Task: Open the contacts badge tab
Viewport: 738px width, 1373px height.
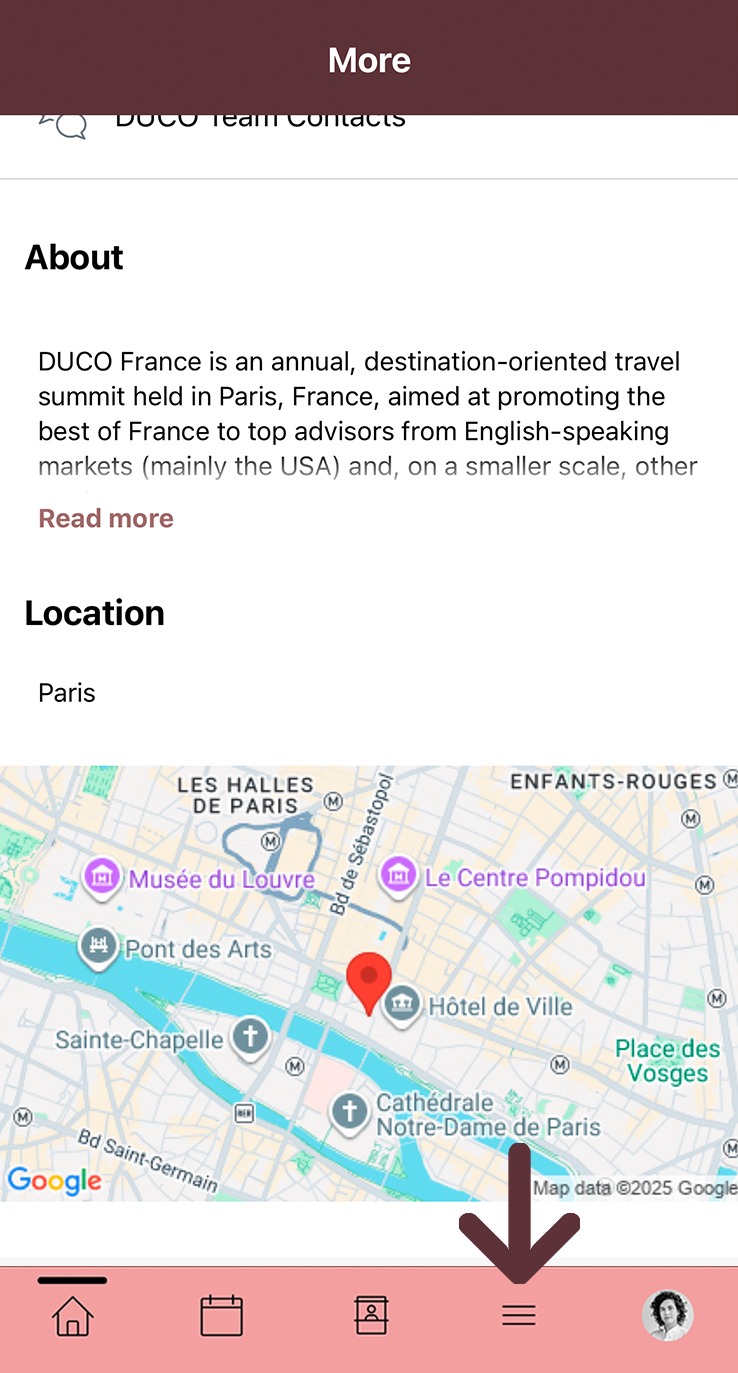Action: point(371,1315)
